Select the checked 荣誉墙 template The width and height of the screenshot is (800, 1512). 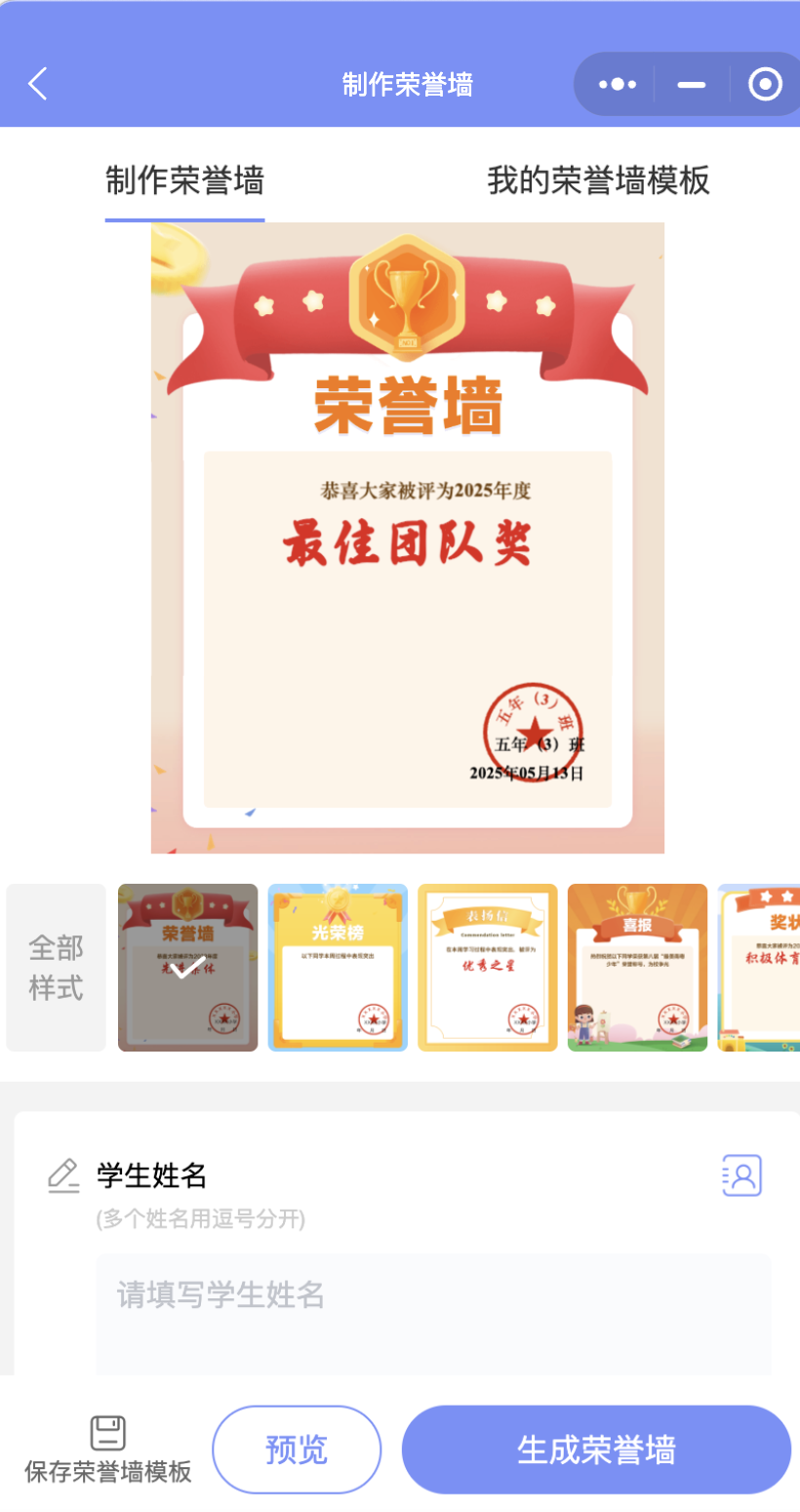(x=187, y=967)
